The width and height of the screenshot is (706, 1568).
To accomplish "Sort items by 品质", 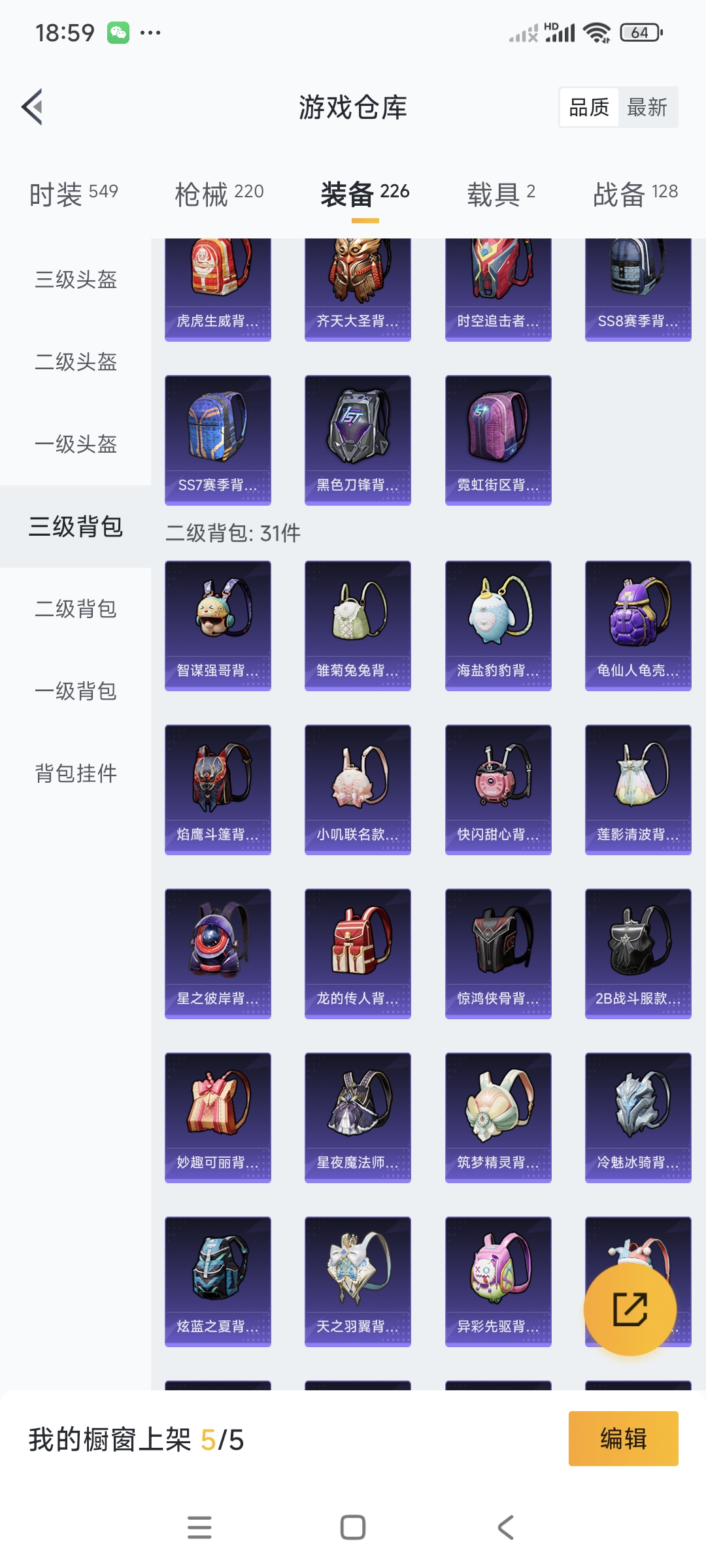I will (x=588, y=107).
